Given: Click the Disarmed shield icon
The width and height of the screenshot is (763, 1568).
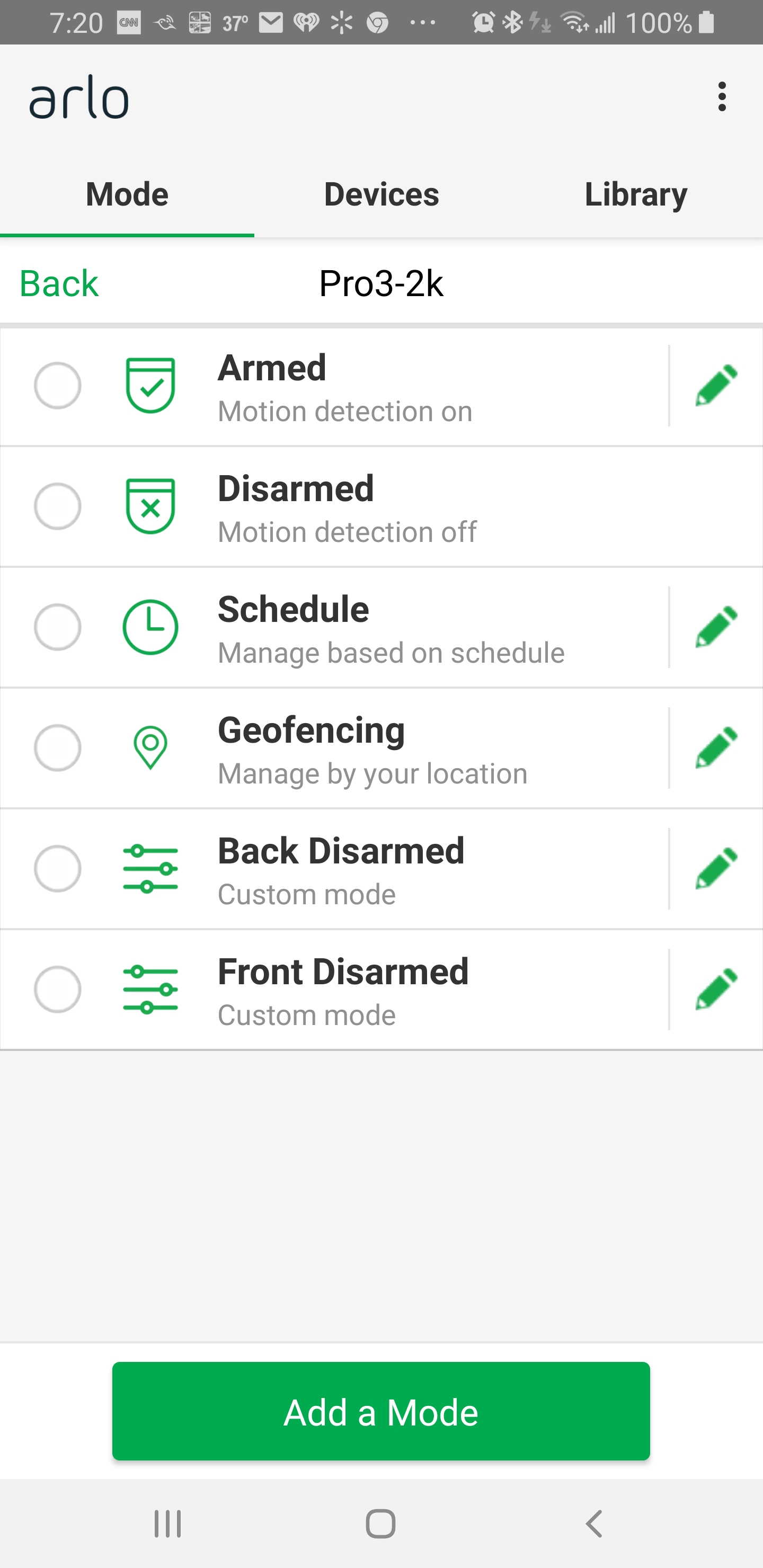Looking at the screenshot, I should [x=150, y=506].
